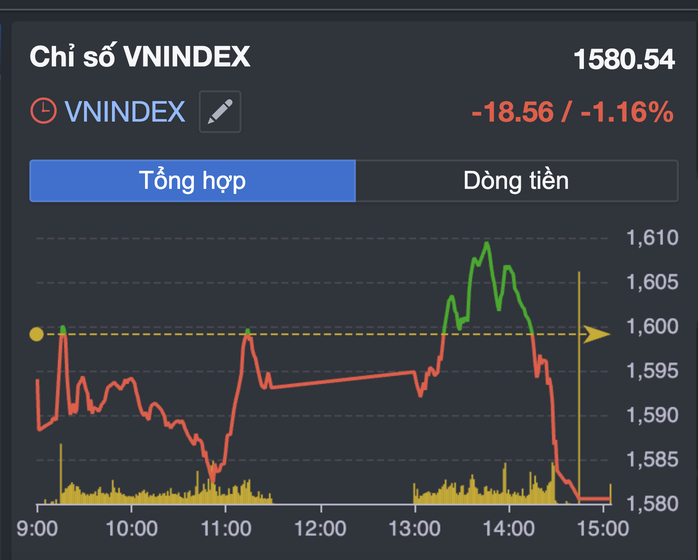The width and height of the screenshot is (698, 560).
Task: Select the Tổng hợp tab
Action: (x=193, y=181)
